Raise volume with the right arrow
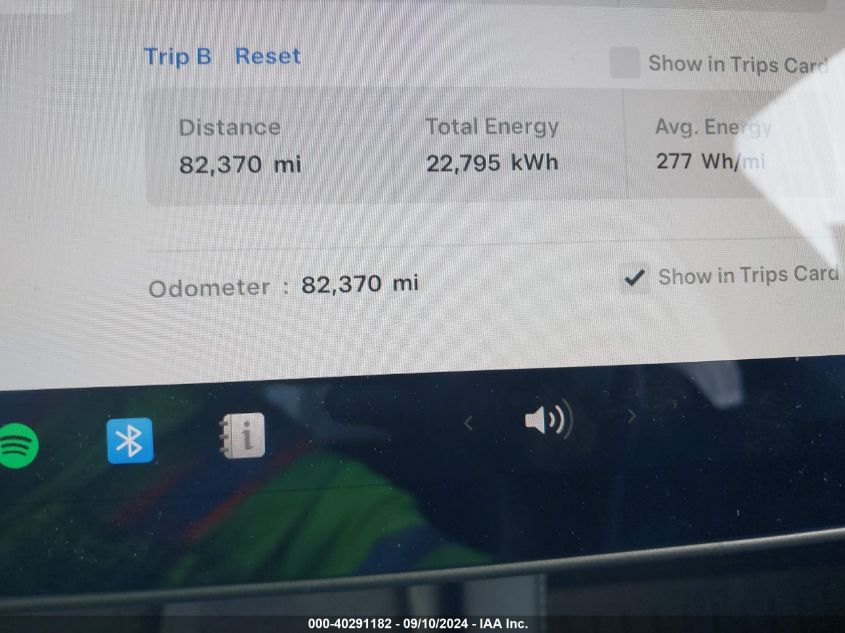845x633 pixels. [x=631, y=416]
